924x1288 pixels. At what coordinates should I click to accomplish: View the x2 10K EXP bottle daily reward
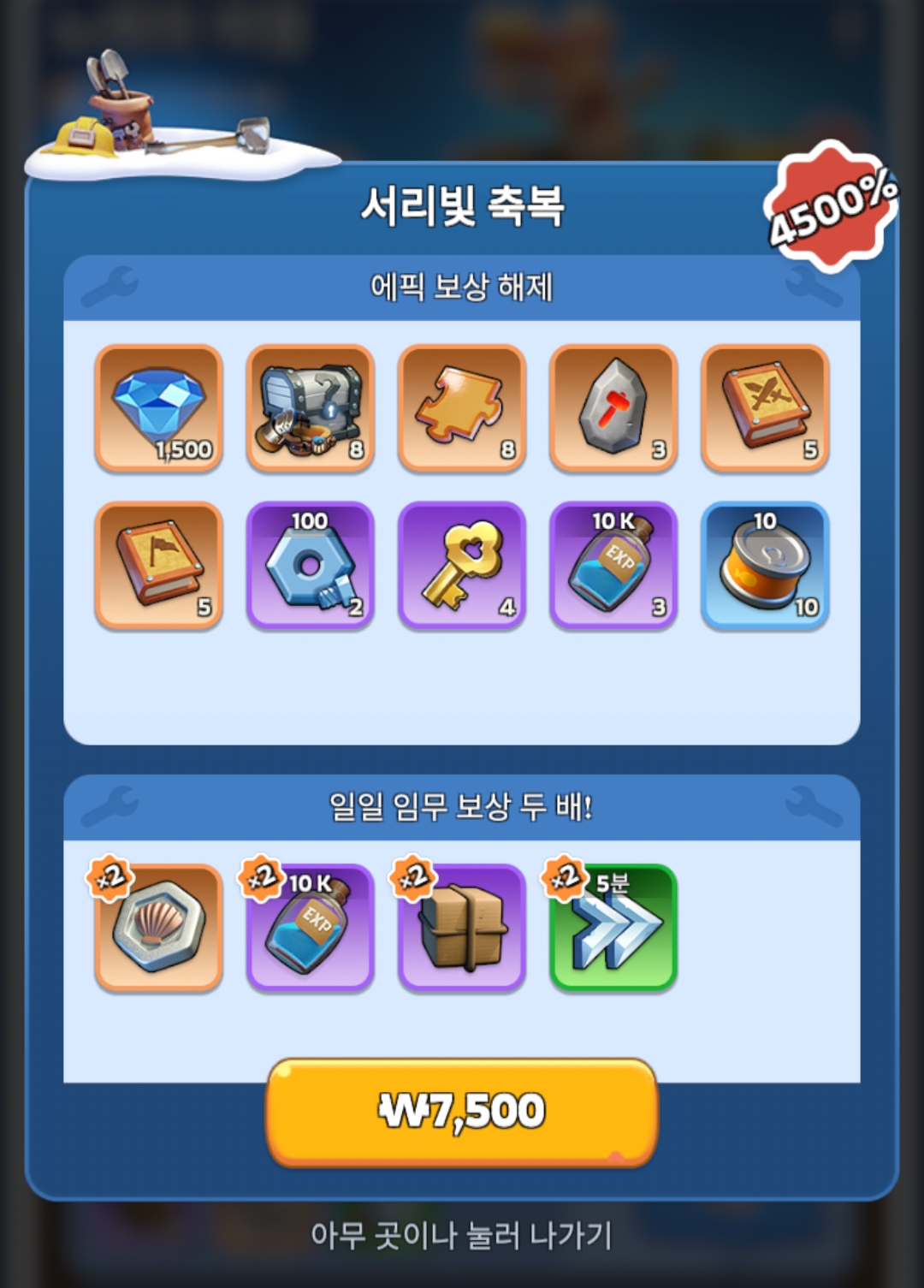(x=311, y=928)
